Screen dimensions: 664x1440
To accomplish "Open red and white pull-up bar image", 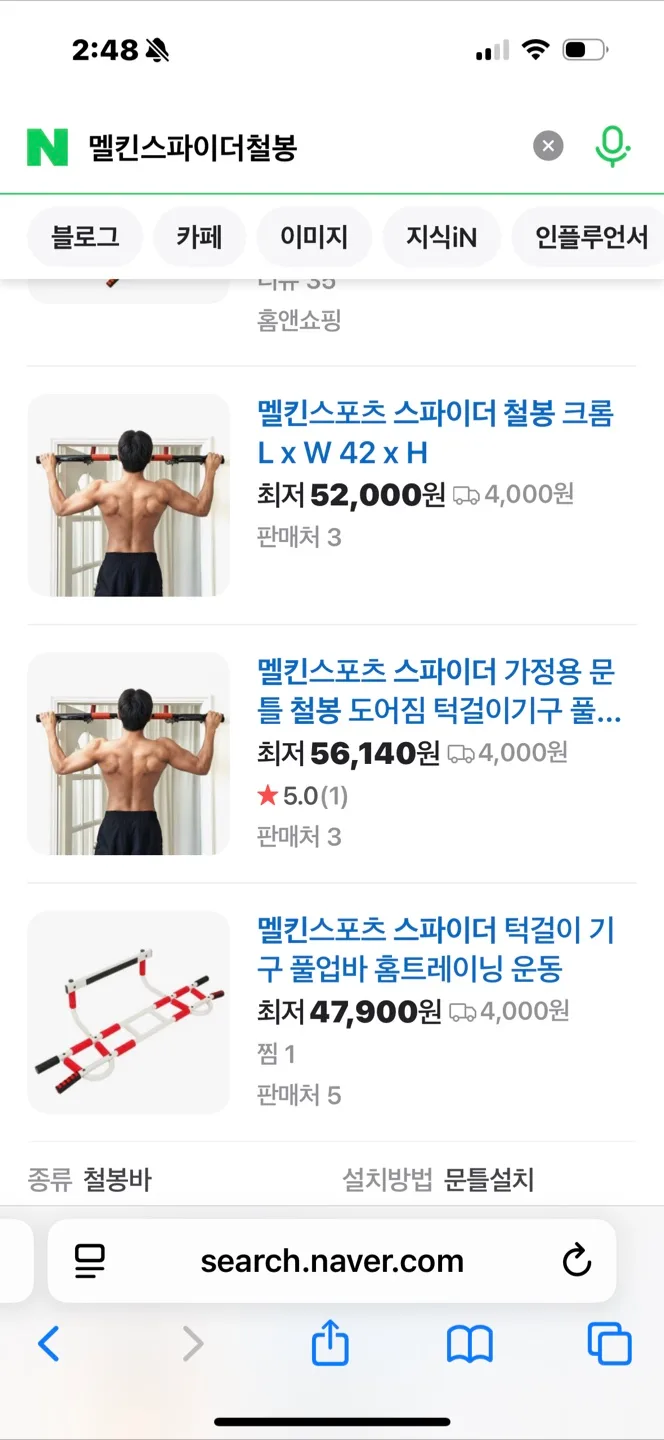I will coord(129,1012).
